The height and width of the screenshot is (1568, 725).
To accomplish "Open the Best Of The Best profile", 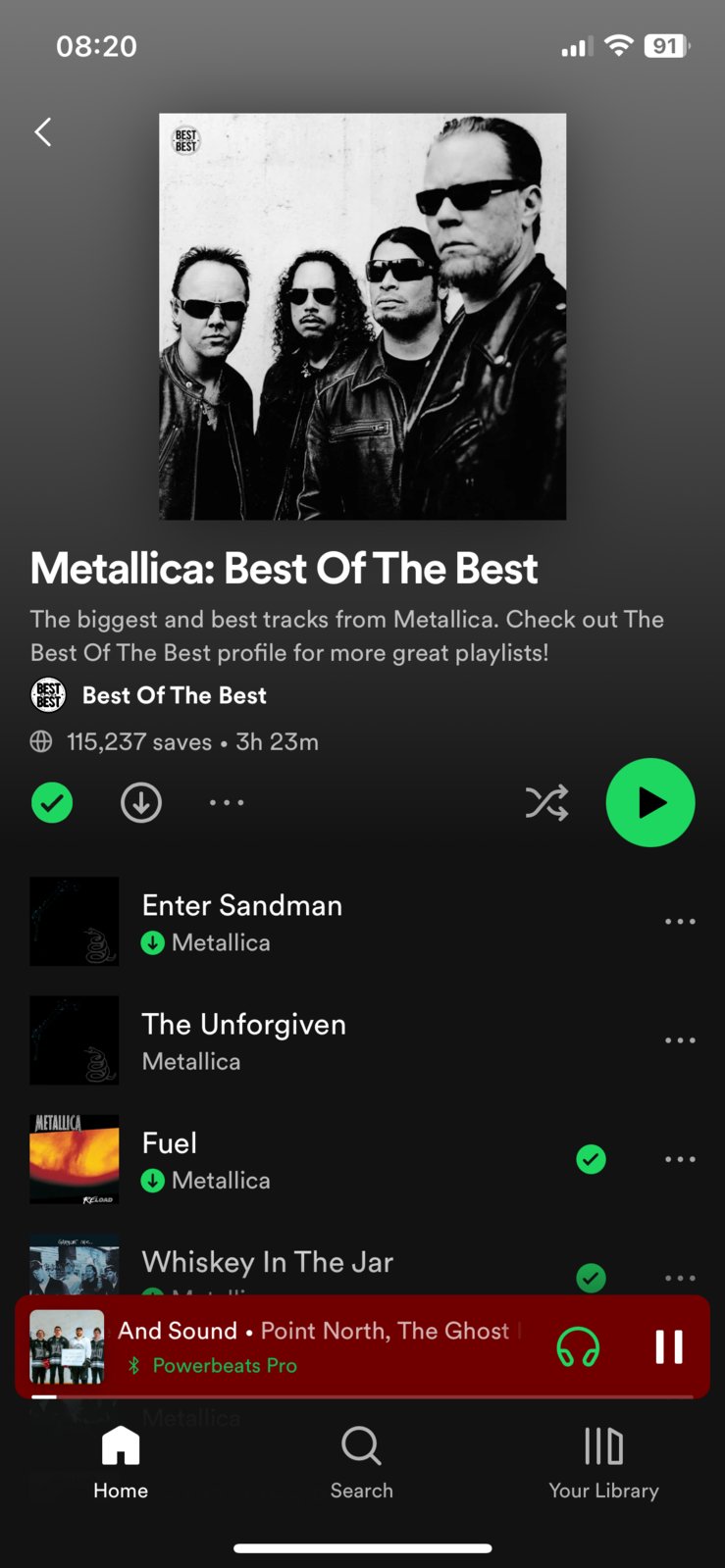I will 173,695.
